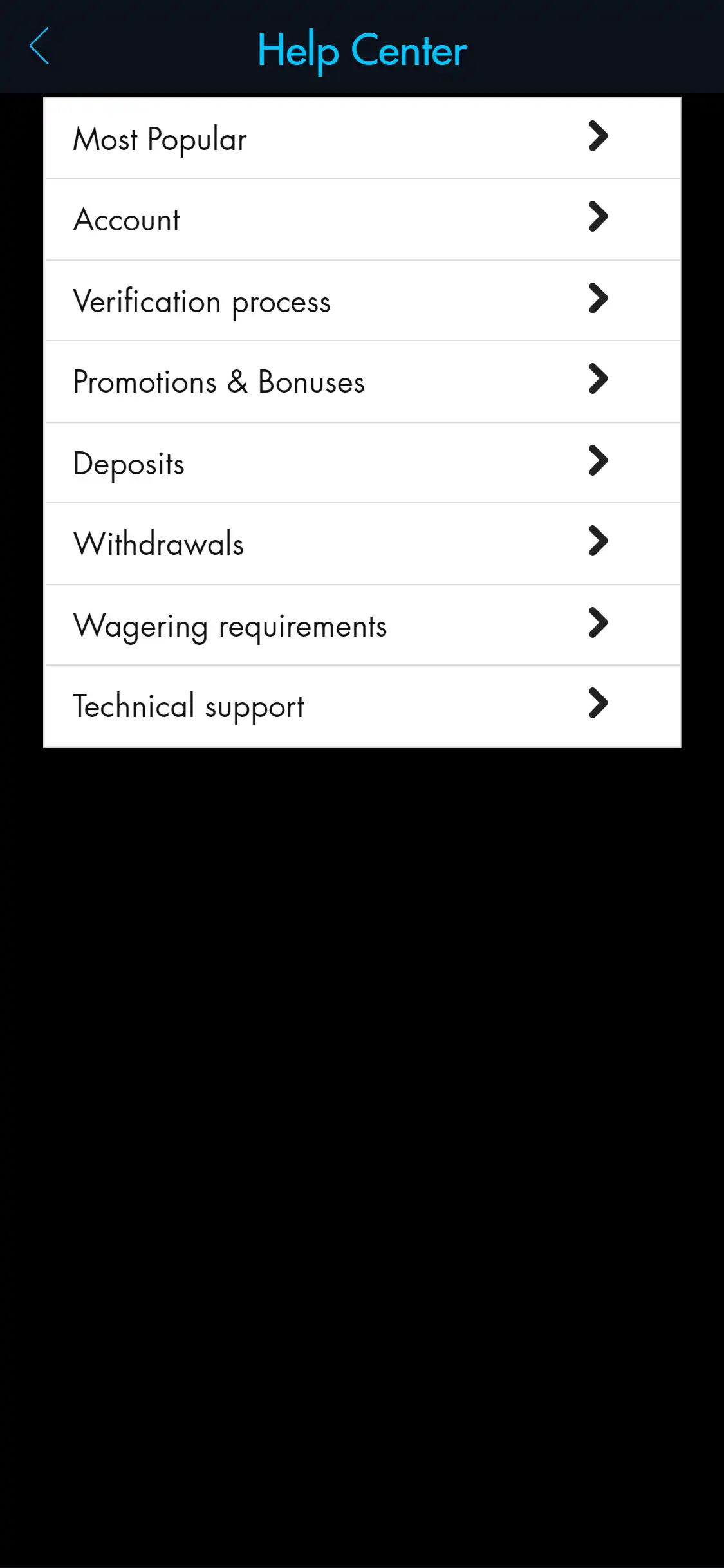Tap the back arrow to exit Help Center
The width and height of the screenshot is (724, 1568).
point(41,47)
